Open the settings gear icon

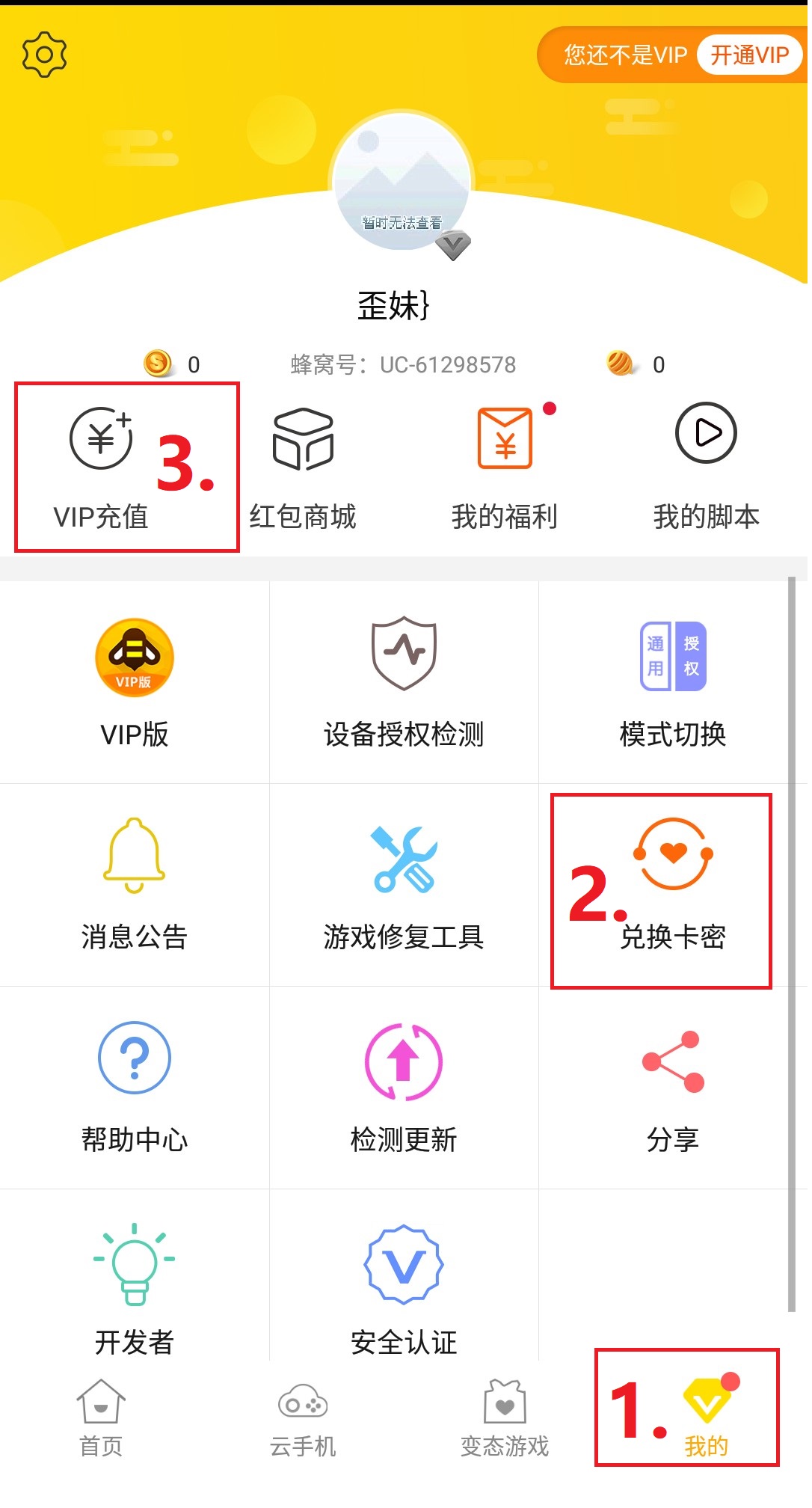pyautogui.click(x=45, y=55)
